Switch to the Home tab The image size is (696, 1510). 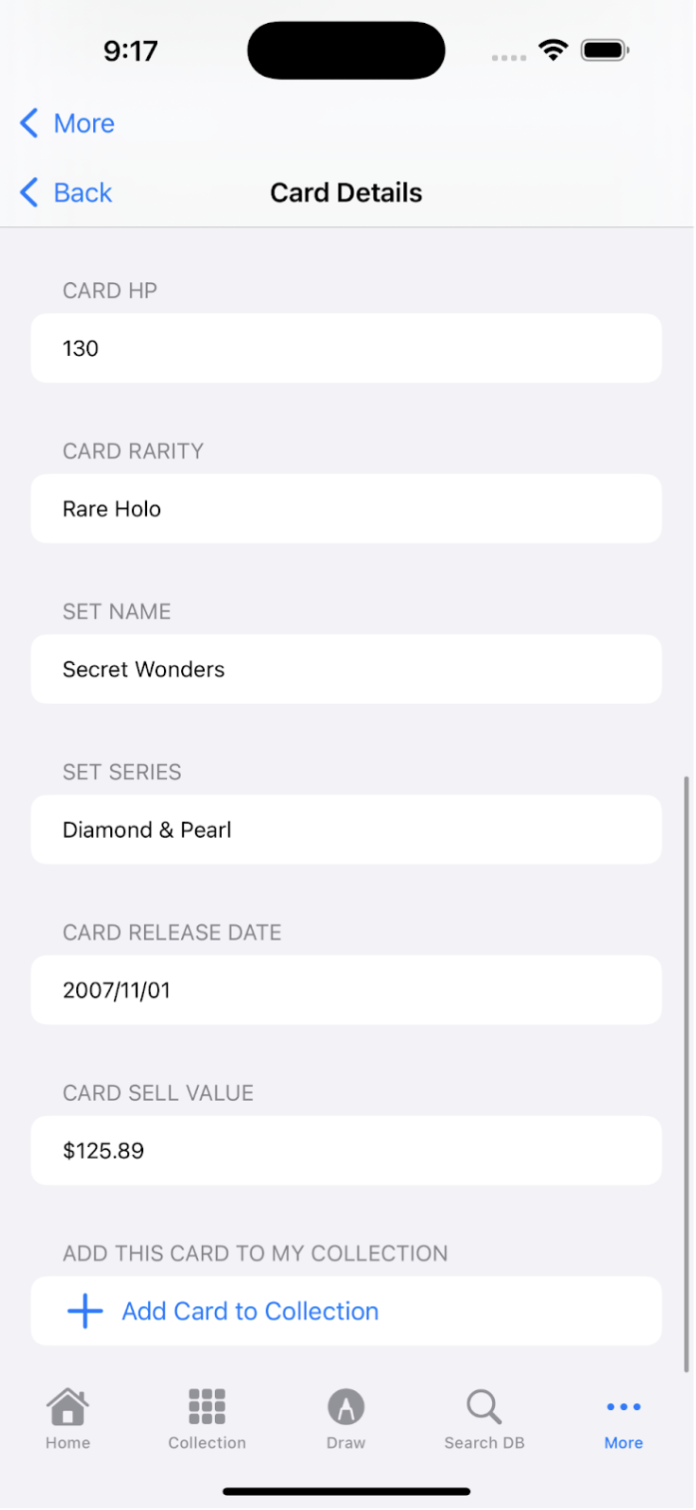[67, 1419]
